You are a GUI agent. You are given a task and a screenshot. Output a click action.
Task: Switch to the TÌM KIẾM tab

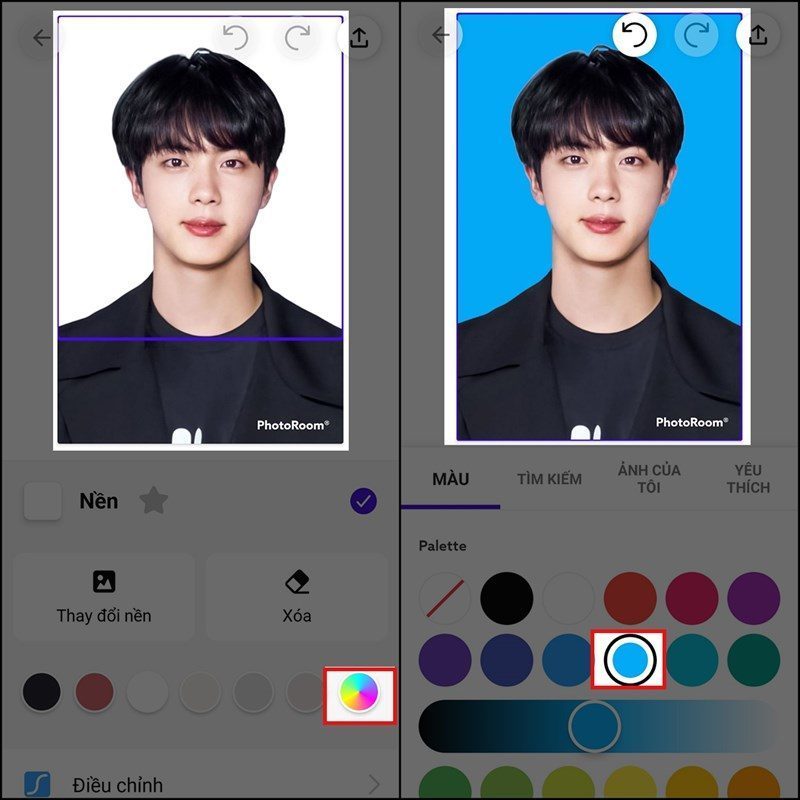[x=549, y=479]
